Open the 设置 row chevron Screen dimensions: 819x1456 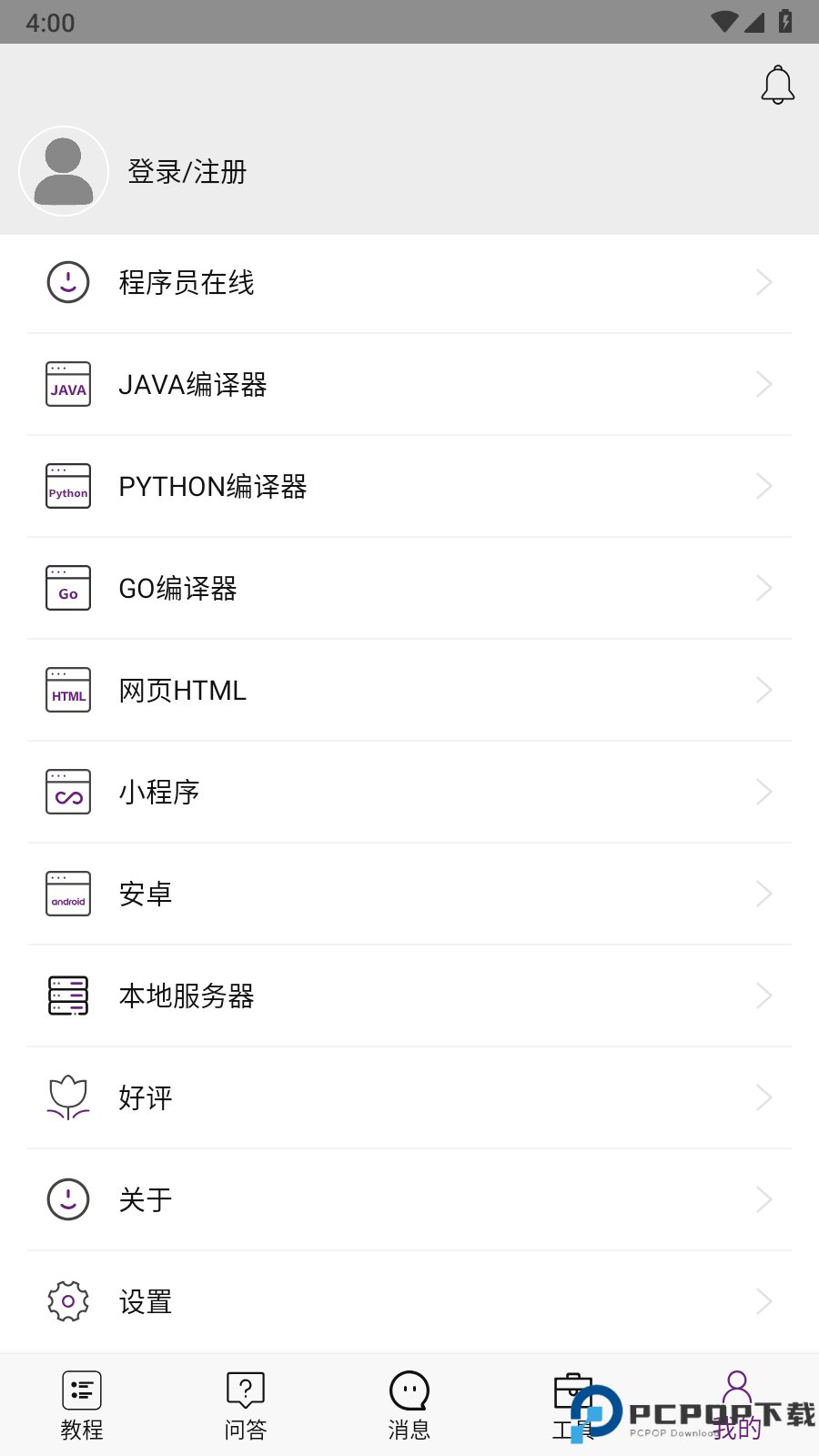763,1301
